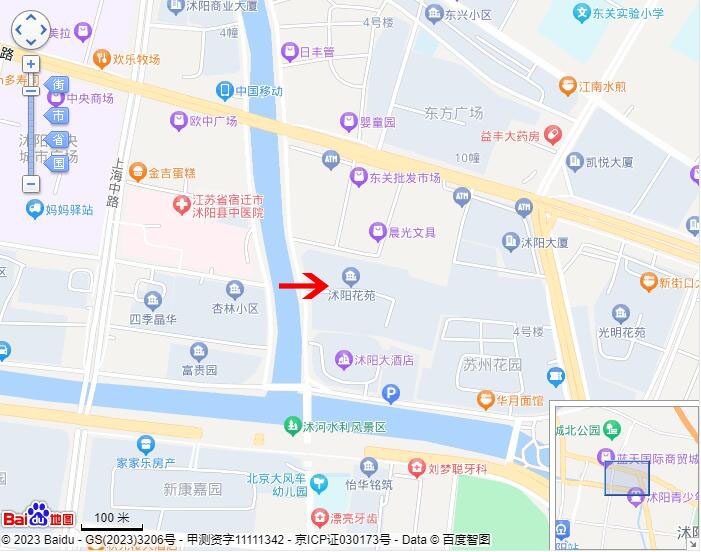Pan the map left with left arrow
The height and width of the screenshot is (552, 701).
(x=17, y=31)
